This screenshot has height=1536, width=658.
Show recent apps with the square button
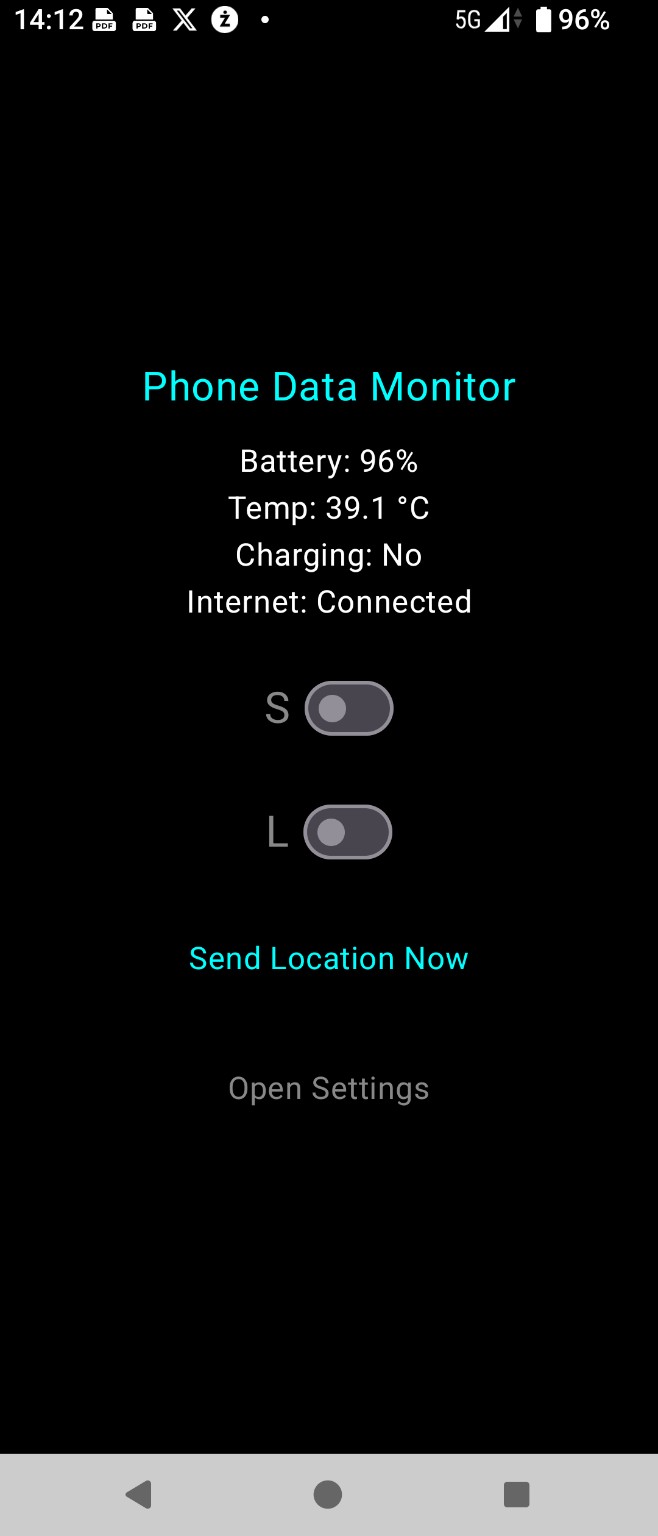pyautogui.click(x=516, y=1494)
